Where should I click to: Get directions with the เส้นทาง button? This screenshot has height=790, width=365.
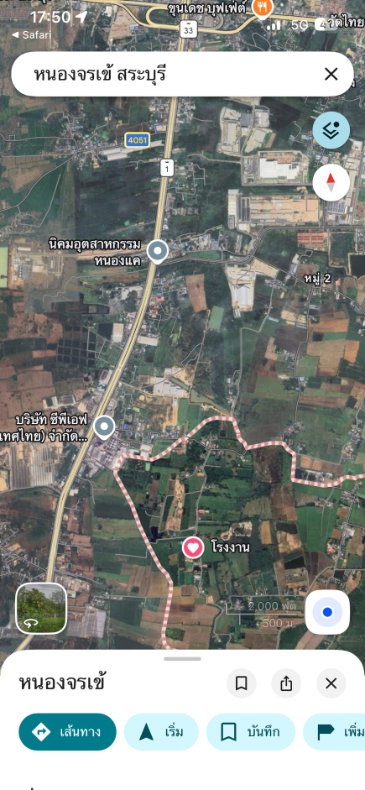(x=68, y=732)
